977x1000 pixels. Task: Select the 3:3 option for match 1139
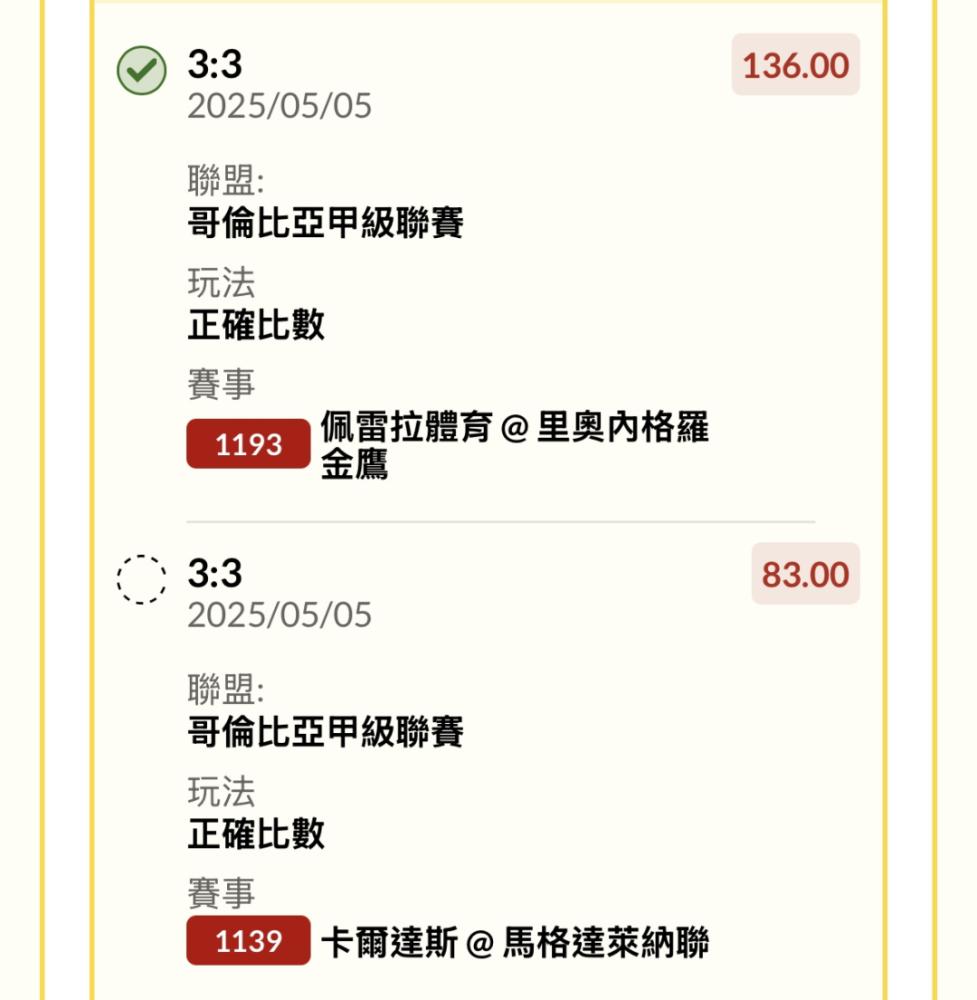coord(141,579)
